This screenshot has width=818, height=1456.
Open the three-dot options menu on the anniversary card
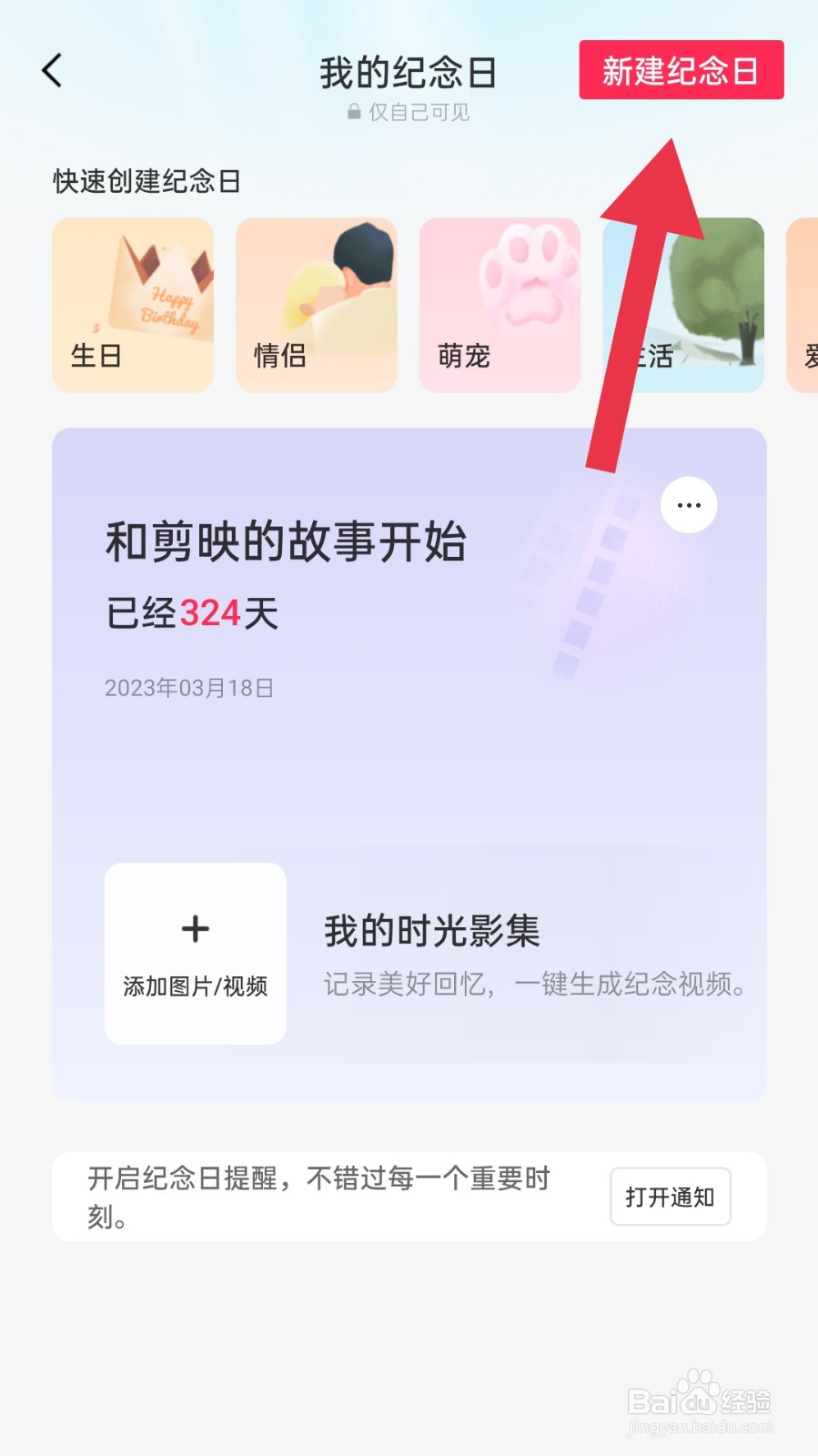coord(687,505)
